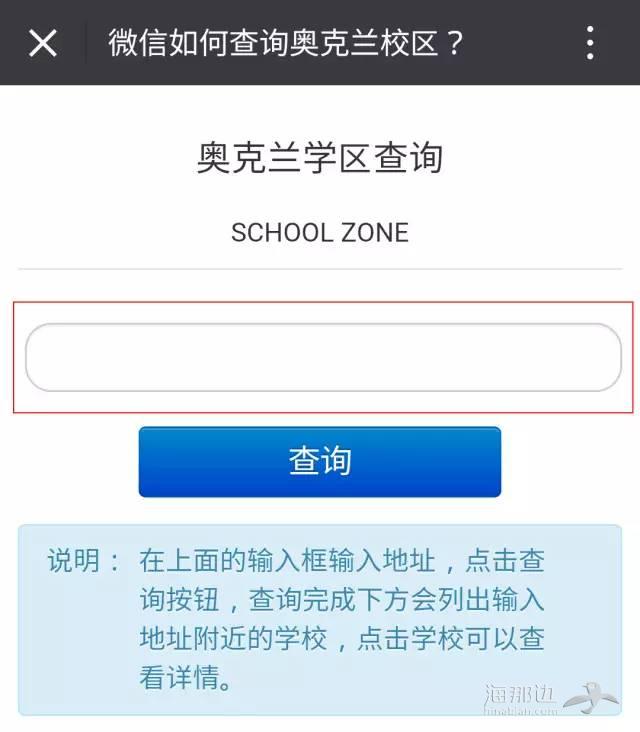This screenshot has width=640, height=732.
Task: Close the WeChat web page
Action: tap(43, 43)
